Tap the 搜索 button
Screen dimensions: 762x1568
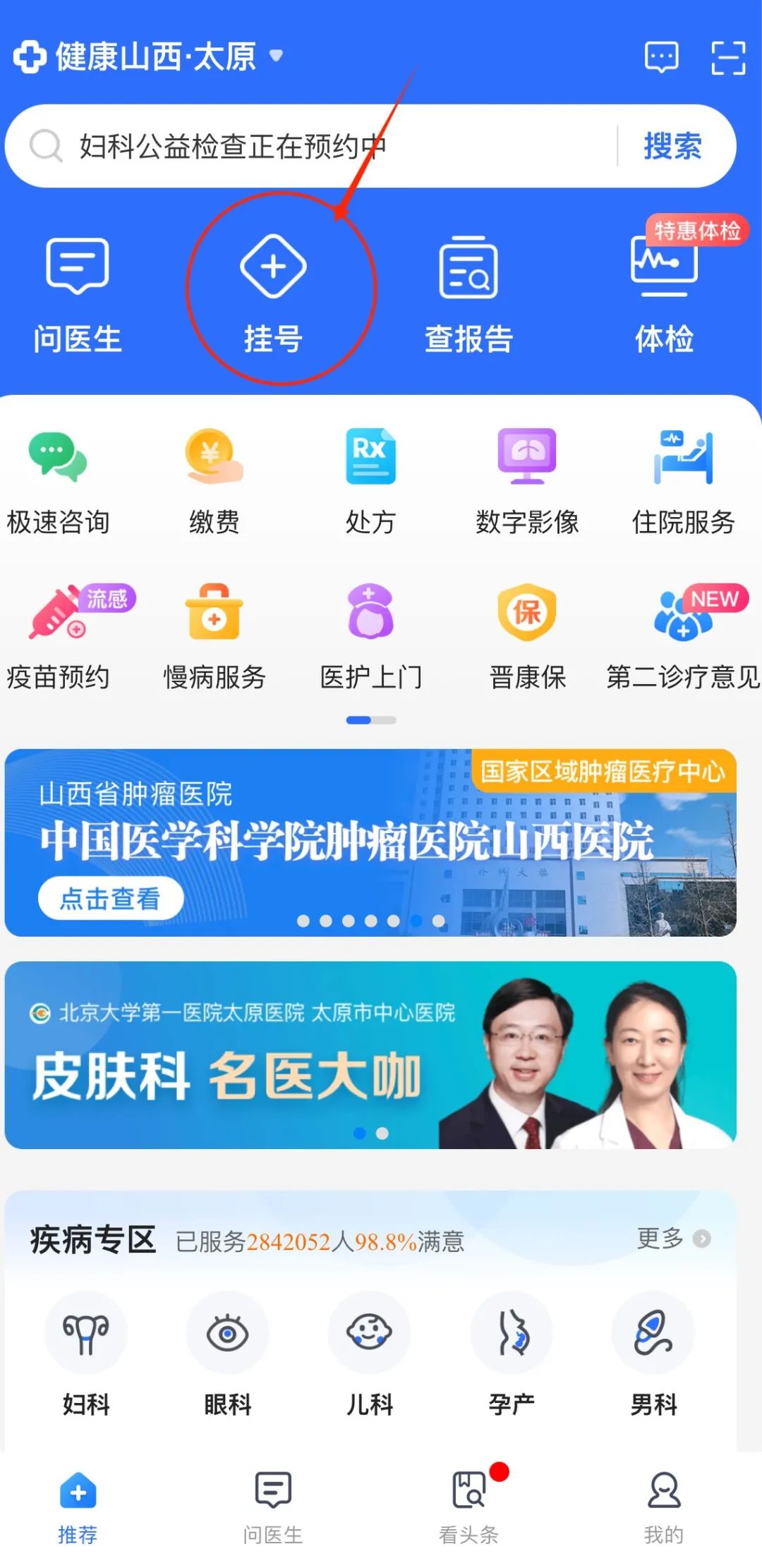coord(672,146)
